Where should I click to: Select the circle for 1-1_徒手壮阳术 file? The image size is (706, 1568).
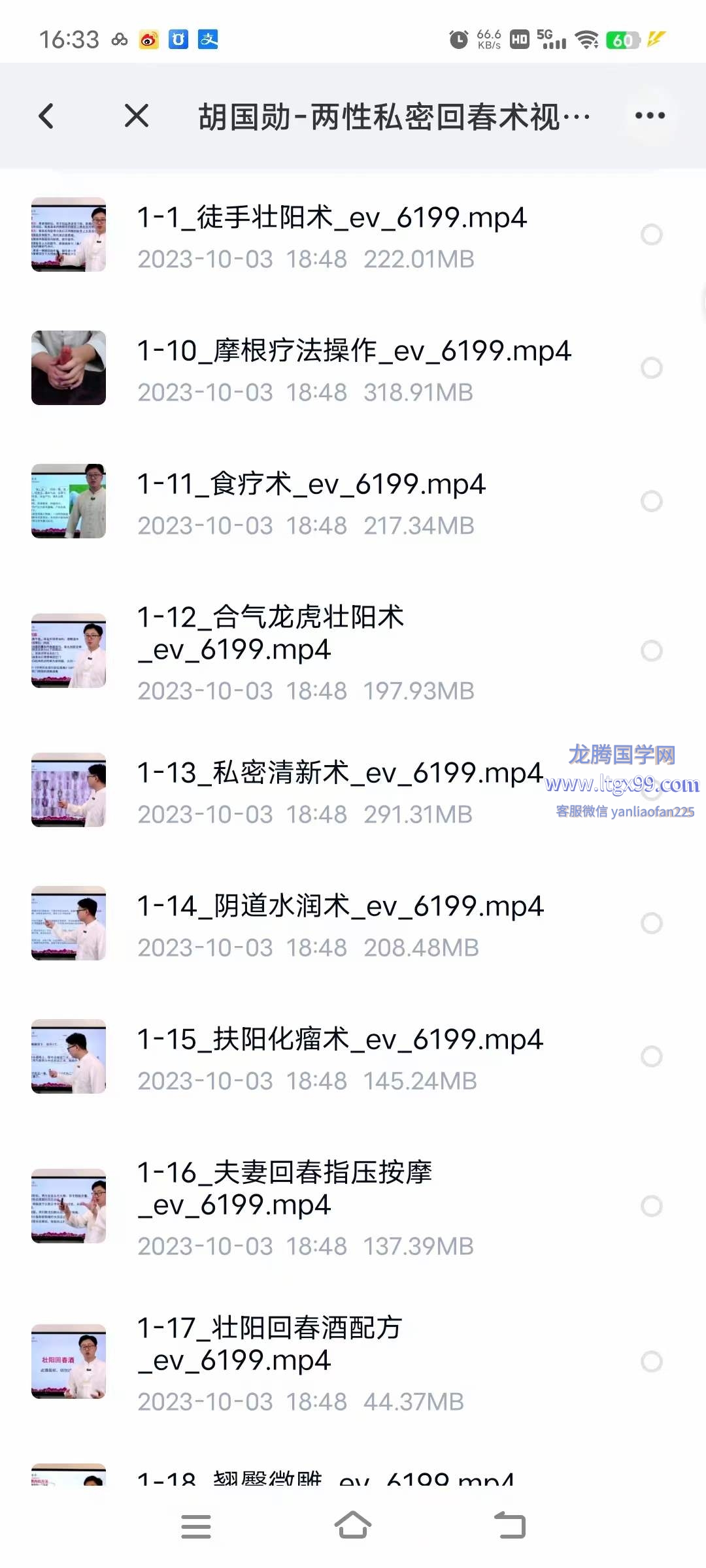pos(651,235)
